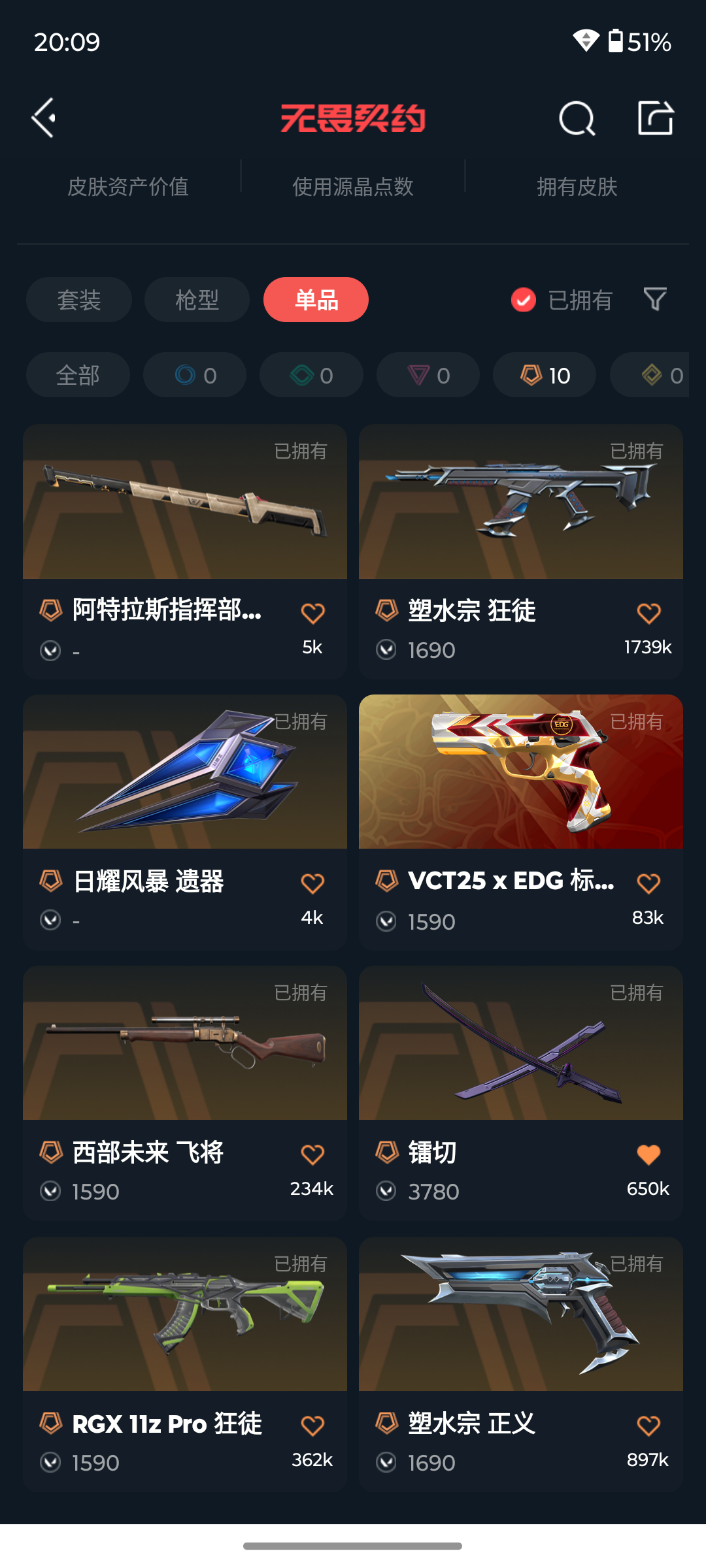The image size is (706, 1568).
Task: Open the 塑水宗 正义 skin card
Action: click(521, 1364)
